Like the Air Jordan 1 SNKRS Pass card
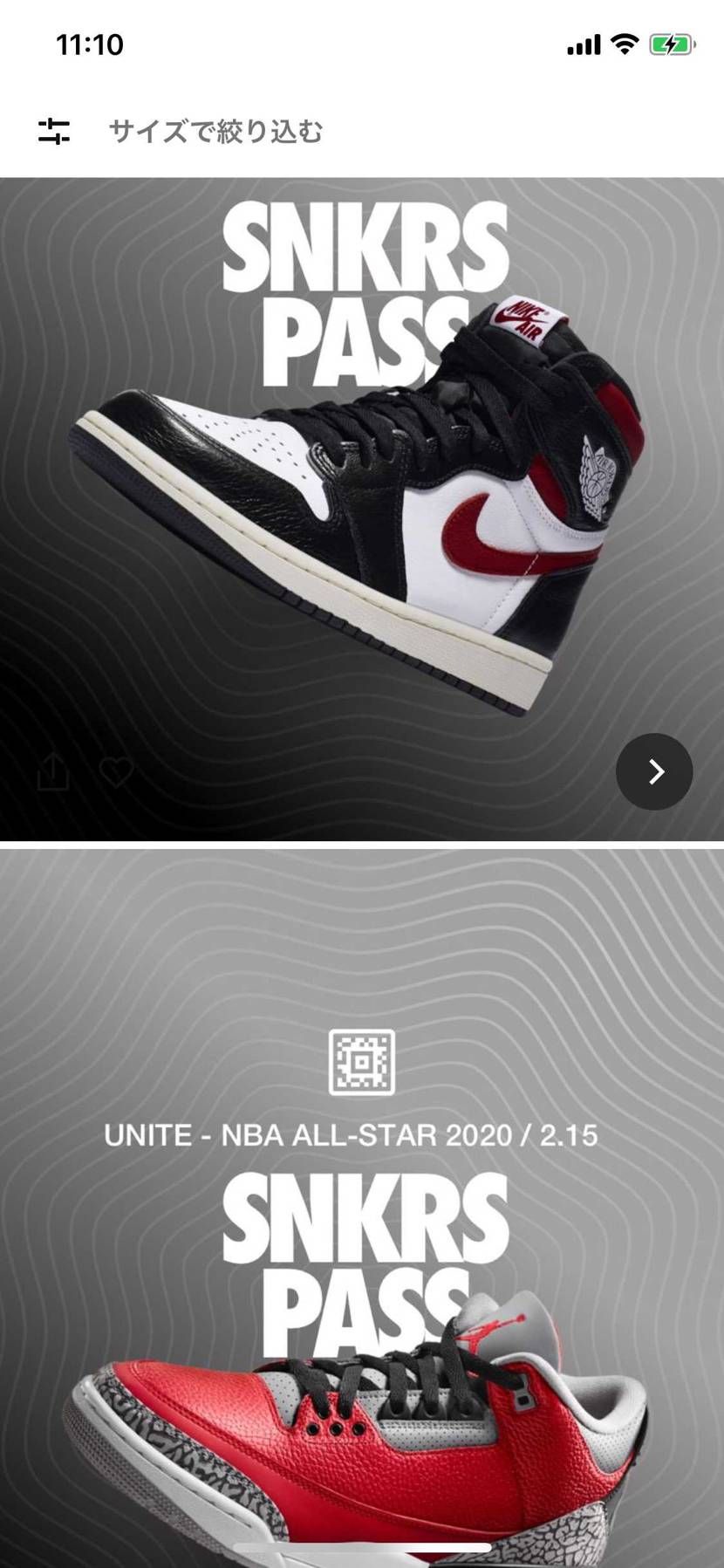Image resolution: width=724 pixels, height=1568 pixels. 116,772
